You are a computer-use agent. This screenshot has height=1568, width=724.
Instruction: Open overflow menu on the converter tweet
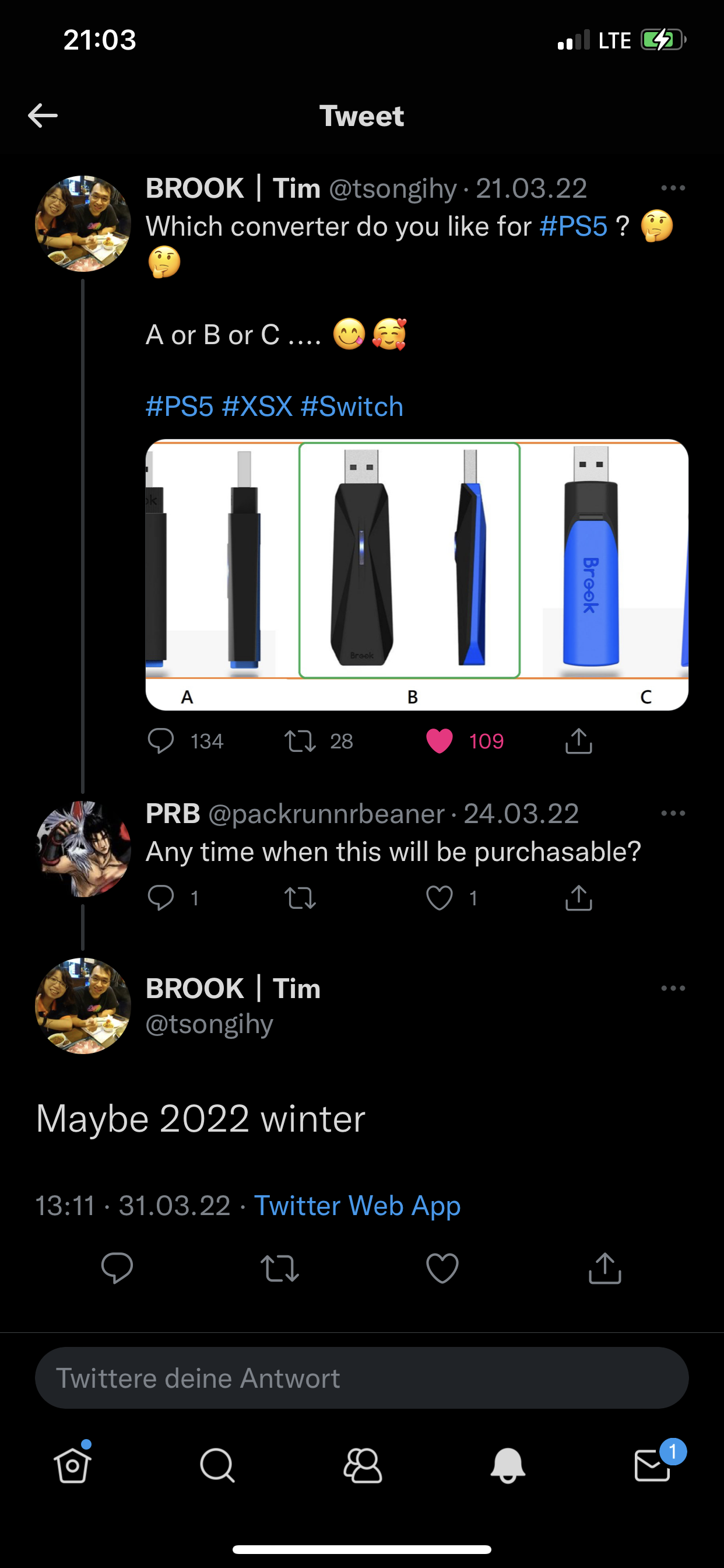click(x=673, y=188)
